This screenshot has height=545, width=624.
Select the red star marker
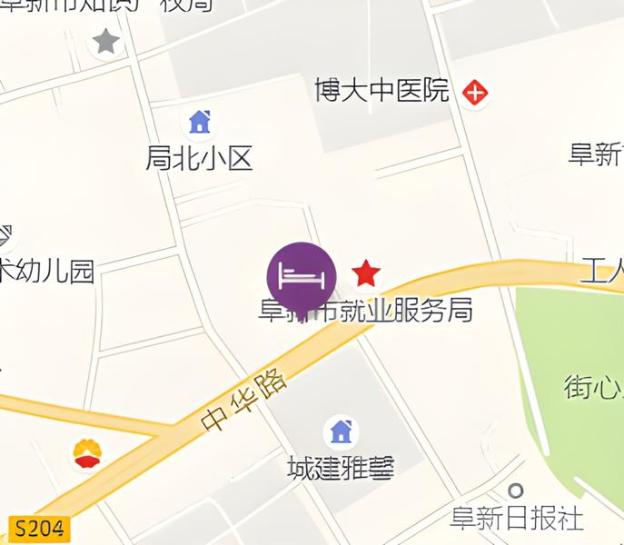pyautogui.click(x=367, y=272)
